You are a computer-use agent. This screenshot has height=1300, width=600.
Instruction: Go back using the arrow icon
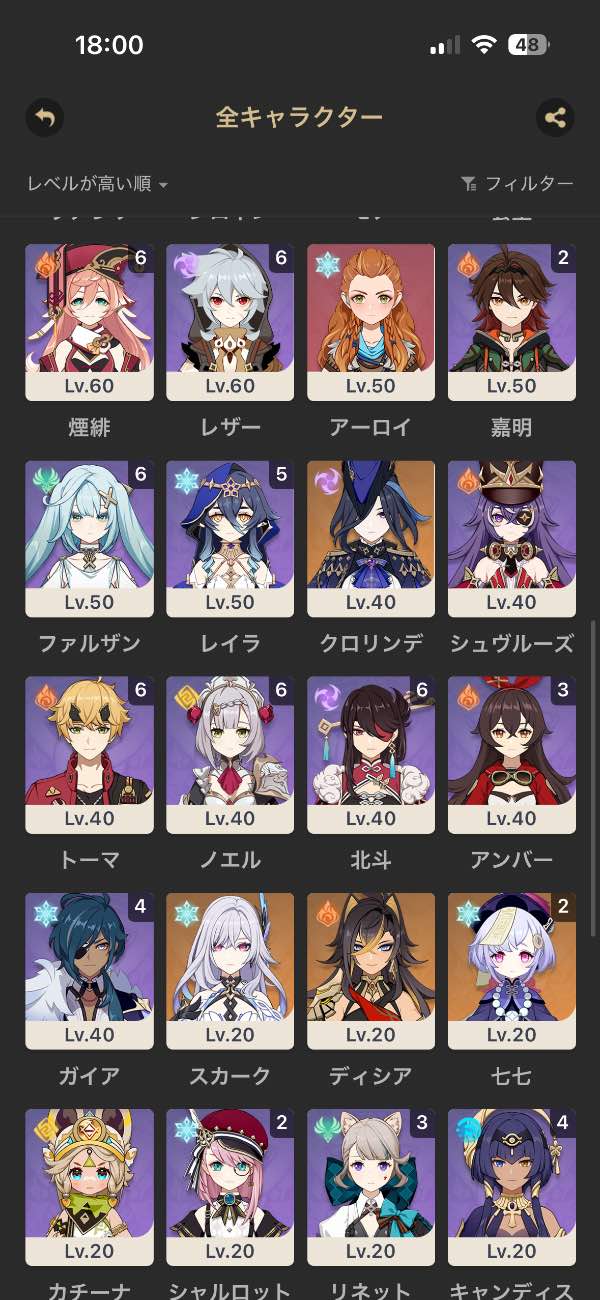click(44, 118)
